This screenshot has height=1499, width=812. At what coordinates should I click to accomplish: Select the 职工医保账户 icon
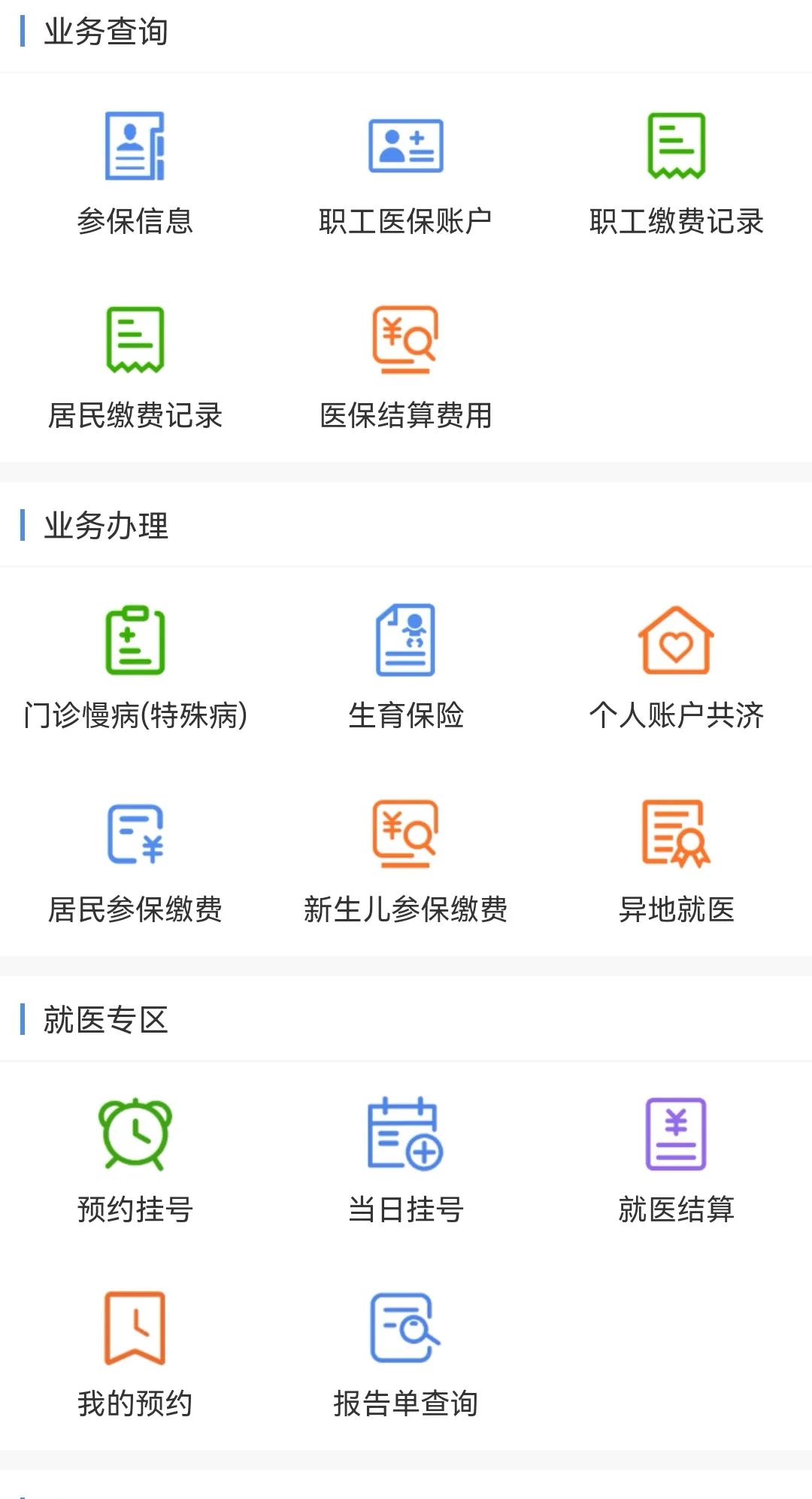pyautogui.click(x=405, y=147)
